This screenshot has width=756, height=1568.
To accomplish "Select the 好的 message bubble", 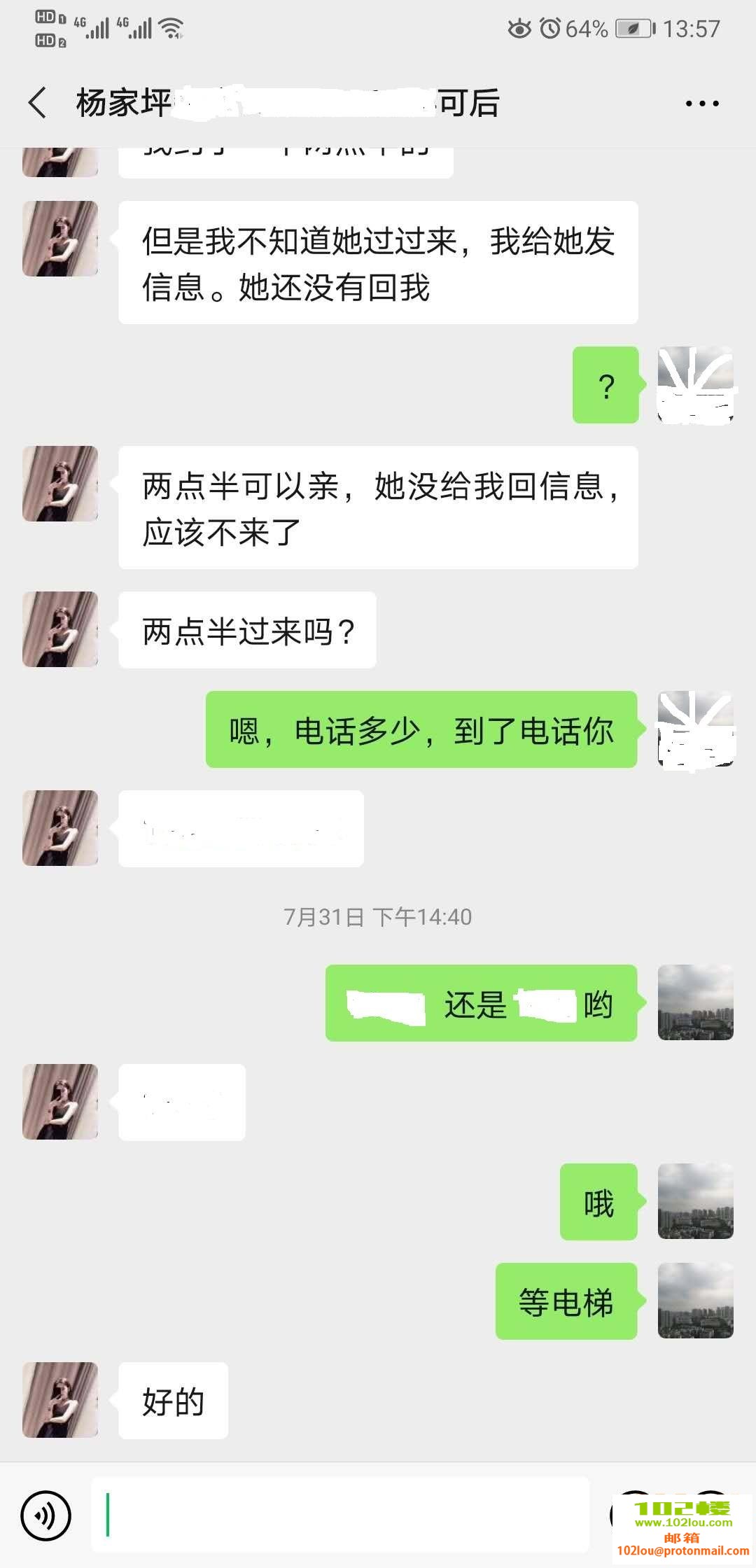I will (171, 1402).
